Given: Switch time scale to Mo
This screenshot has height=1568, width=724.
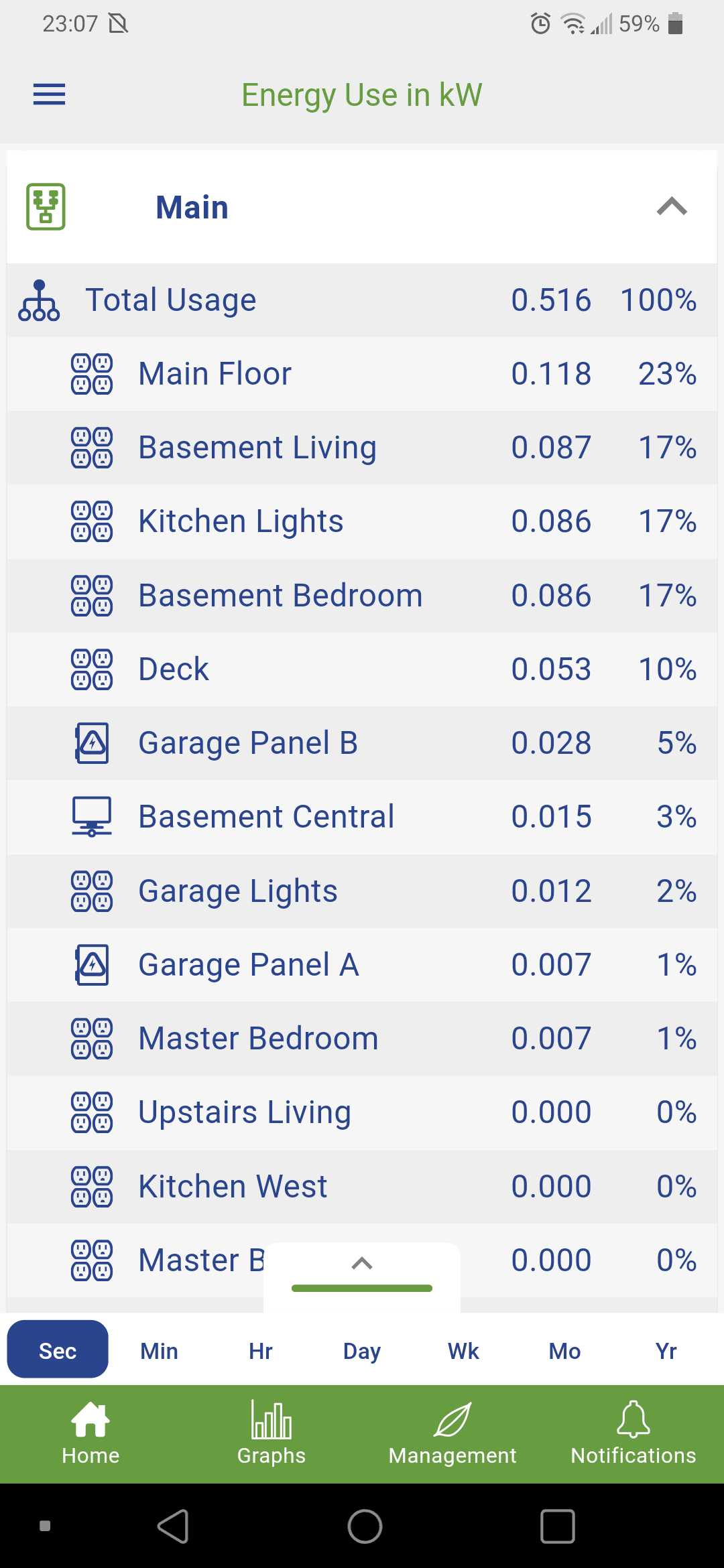Looking at the screenshot, I should (x=564, y=1351).
